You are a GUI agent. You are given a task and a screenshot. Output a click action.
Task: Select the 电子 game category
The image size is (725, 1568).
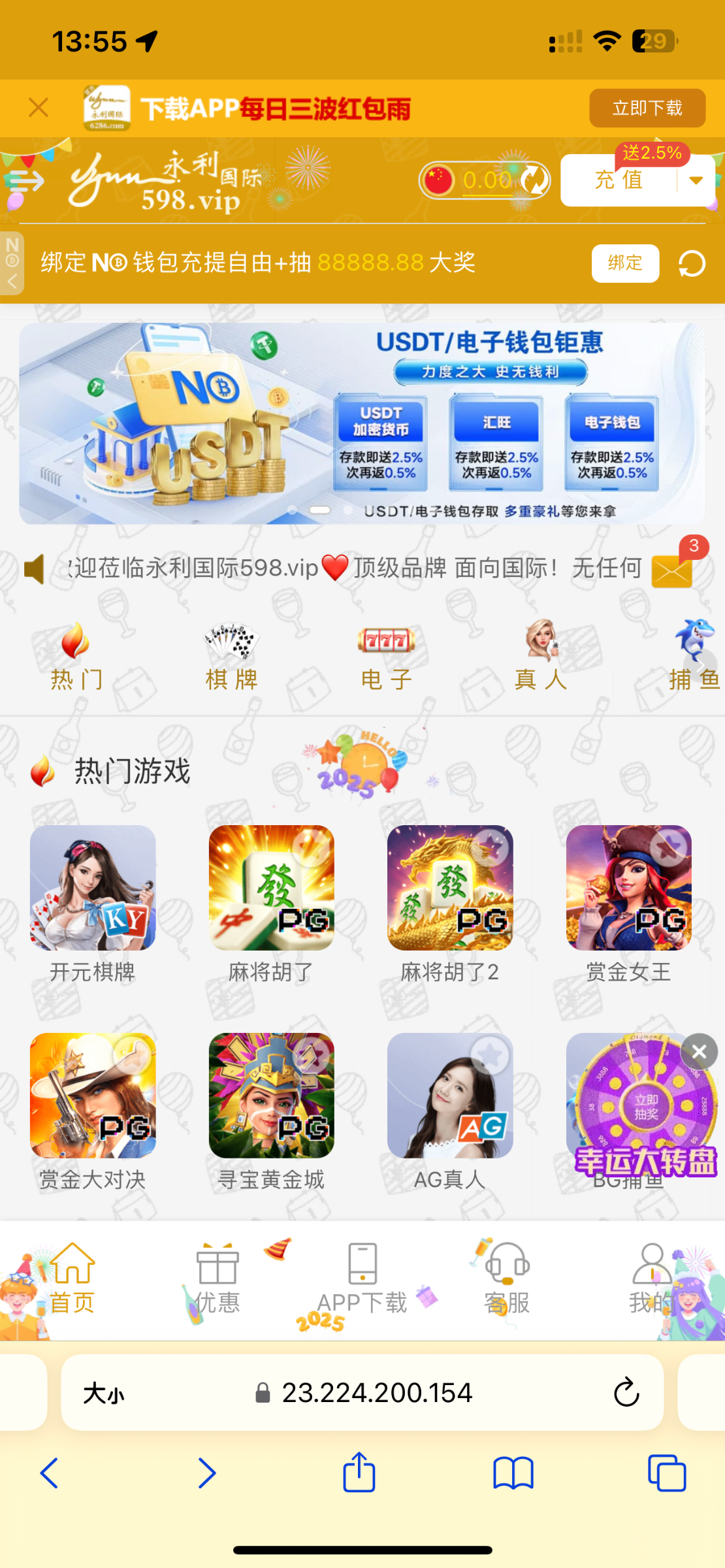pos(386,657)
